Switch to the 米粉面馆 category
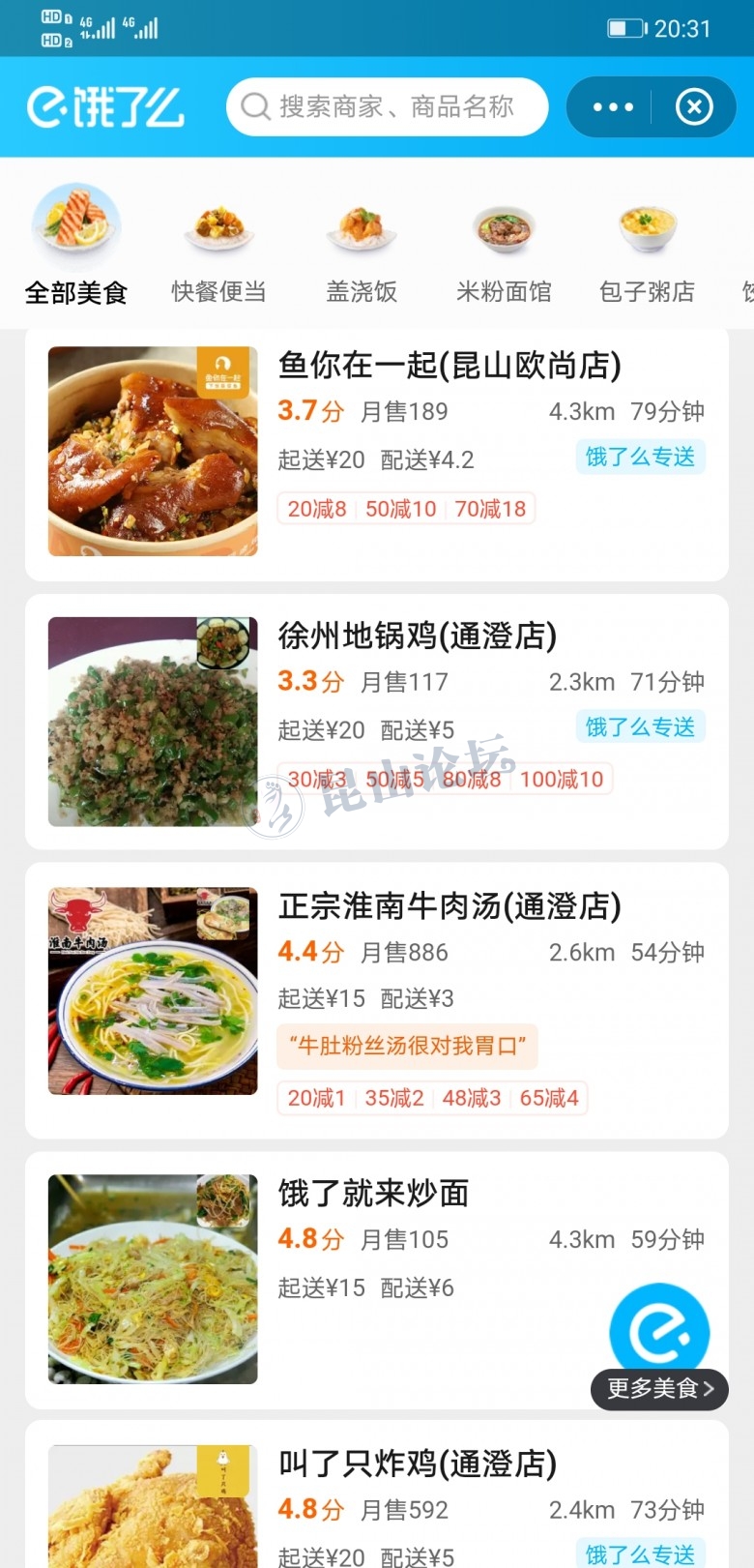This screenshot has width=754, height=1568. point(504,249)
